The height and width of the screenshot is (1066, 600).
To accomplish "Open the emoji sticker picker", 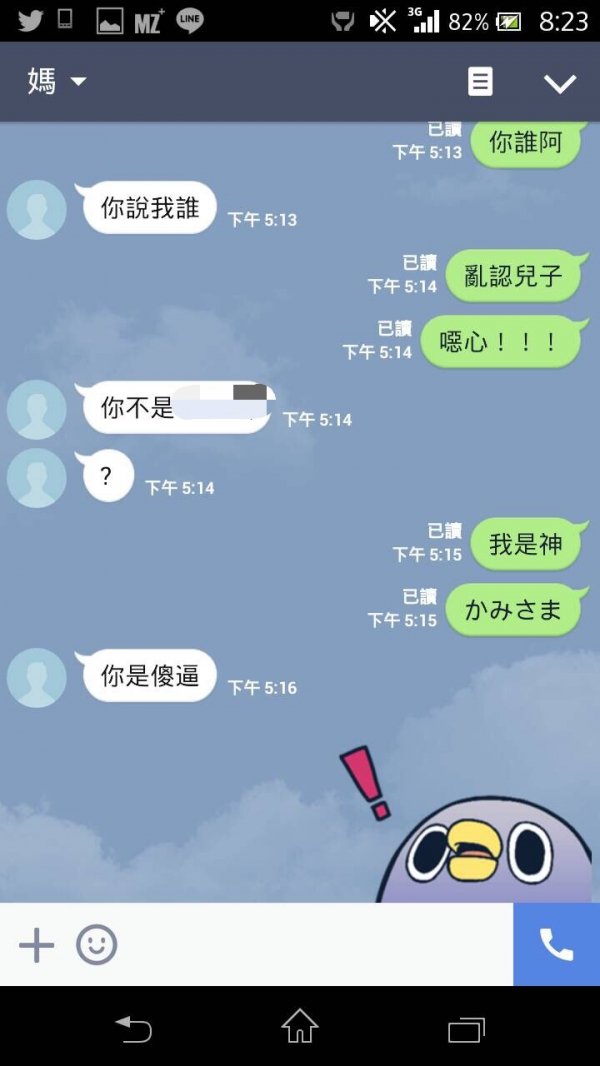I will (97, 944).
